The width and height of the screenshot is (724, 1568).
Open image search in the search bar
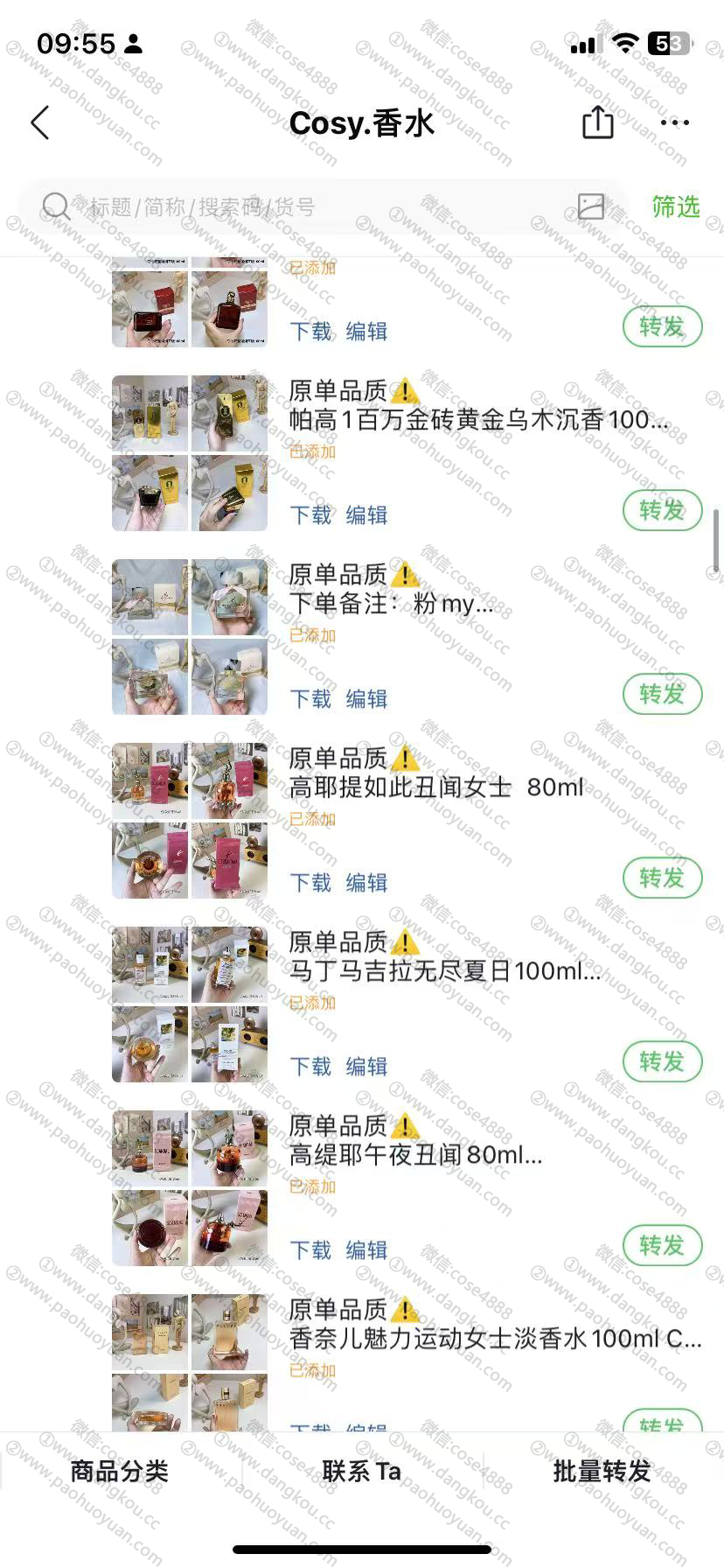pos(591,206)
